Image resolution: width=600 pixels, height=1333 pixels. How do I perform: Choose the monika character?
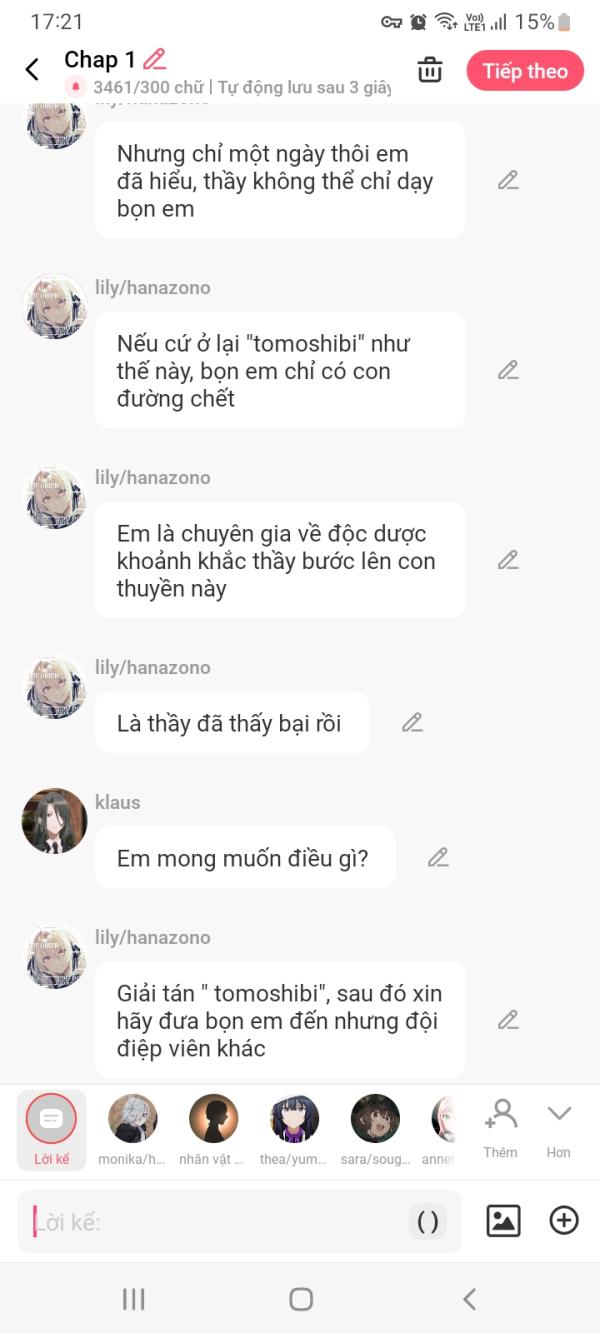click(132, 1128)
